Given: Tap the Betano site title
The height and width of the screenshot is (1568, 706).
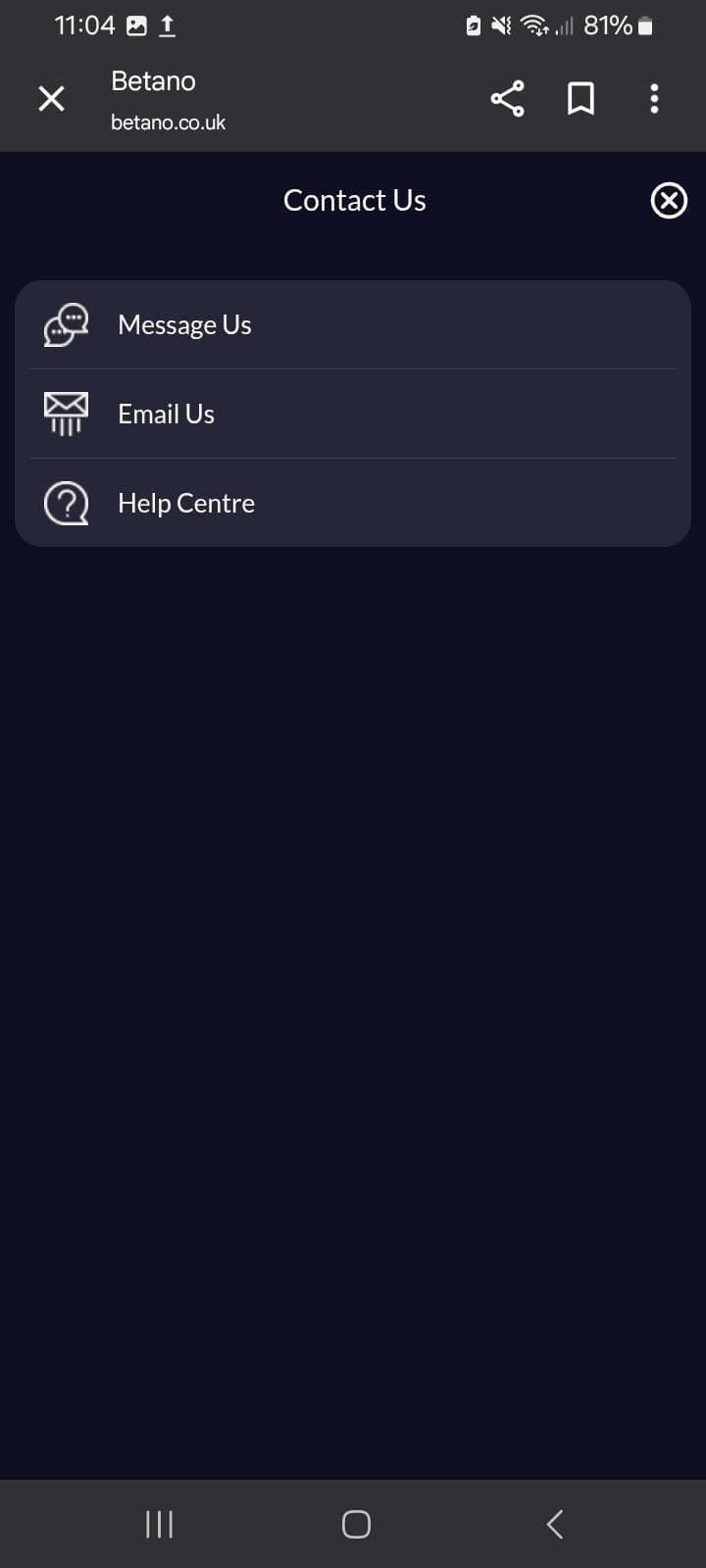Looking at the screenshot, I should tap(153, 81).
